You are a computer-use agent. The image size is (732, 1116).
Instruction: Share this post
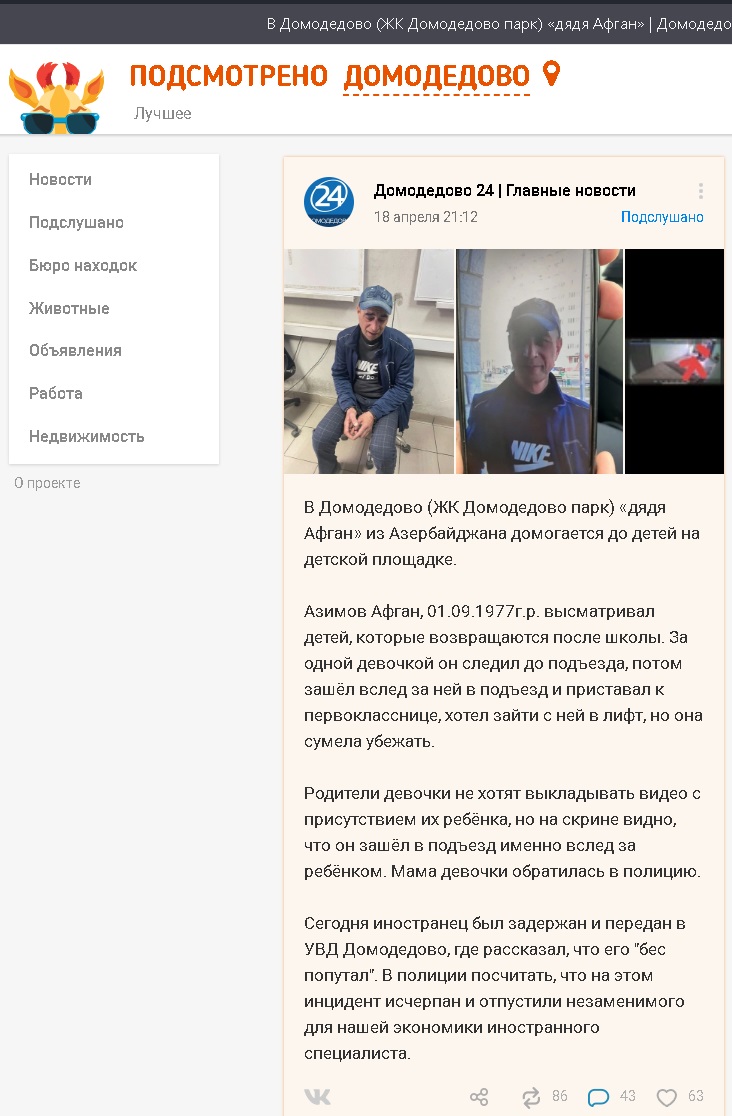point(479,1097)
